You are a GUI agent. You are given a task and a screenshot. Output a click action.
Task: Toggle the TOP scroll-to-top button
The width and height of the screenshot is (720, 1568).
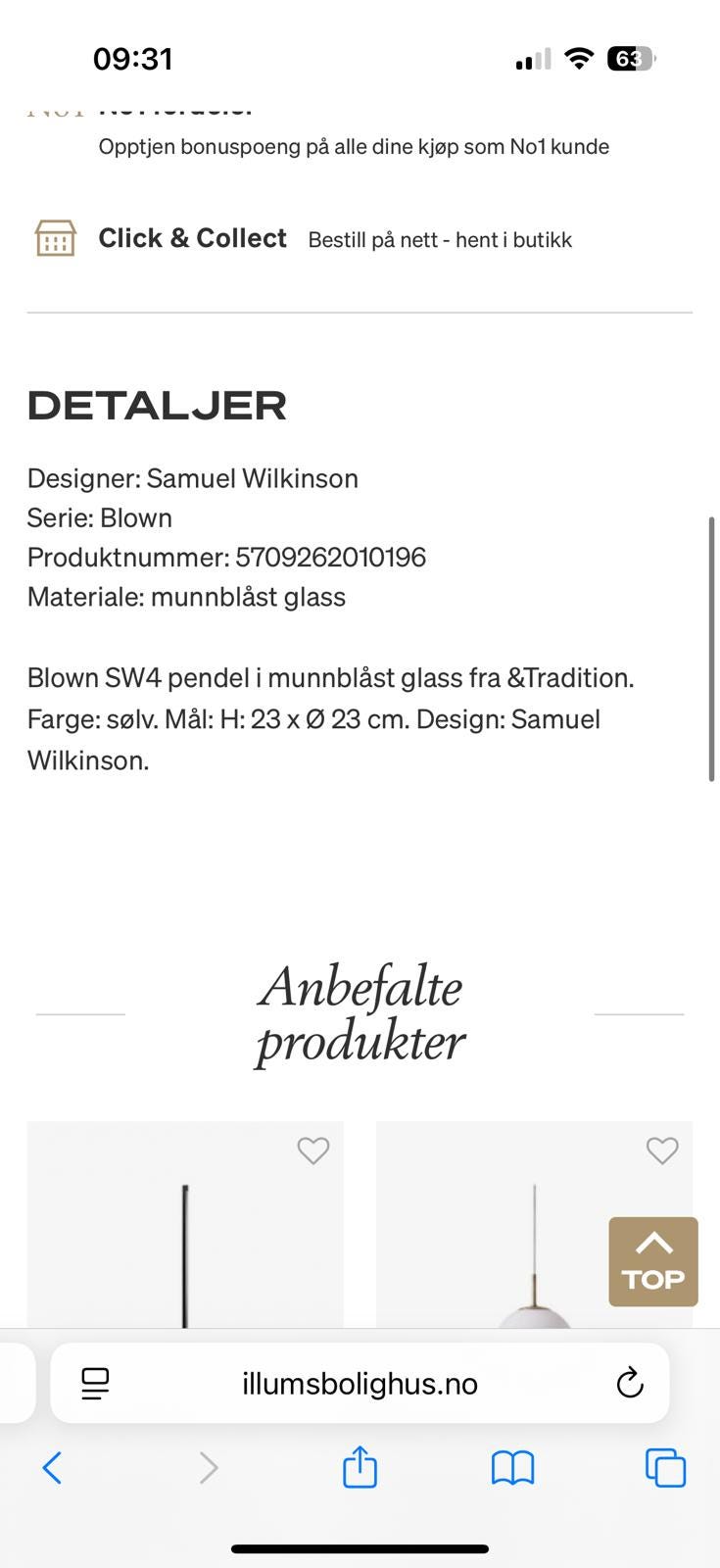tap(652, 1261)
